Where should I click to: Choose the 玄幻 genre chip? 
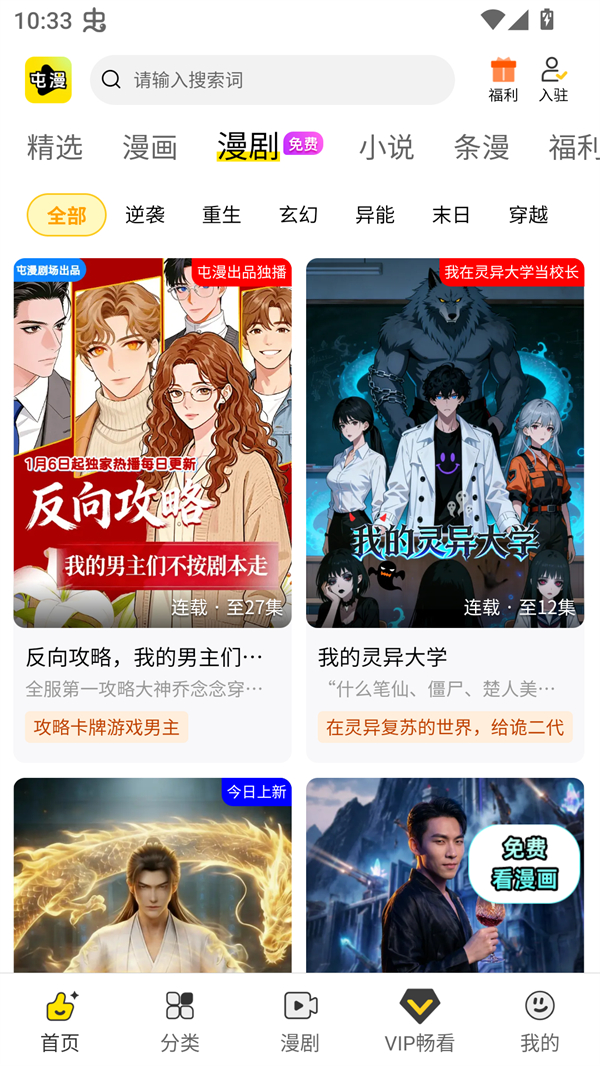point(298,215)
